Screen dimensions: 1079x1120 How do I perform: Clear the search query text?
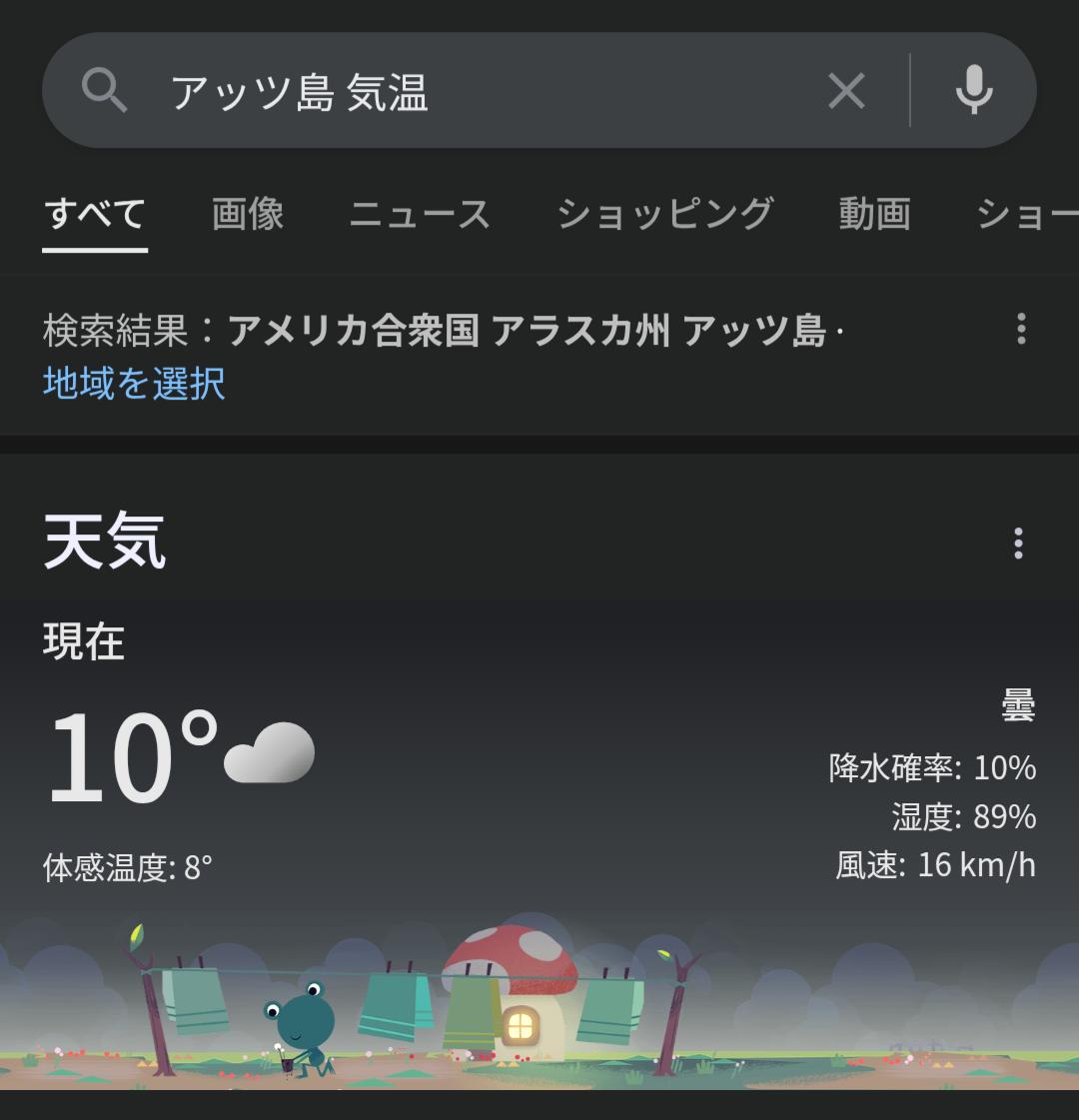[x=846, y=92]
